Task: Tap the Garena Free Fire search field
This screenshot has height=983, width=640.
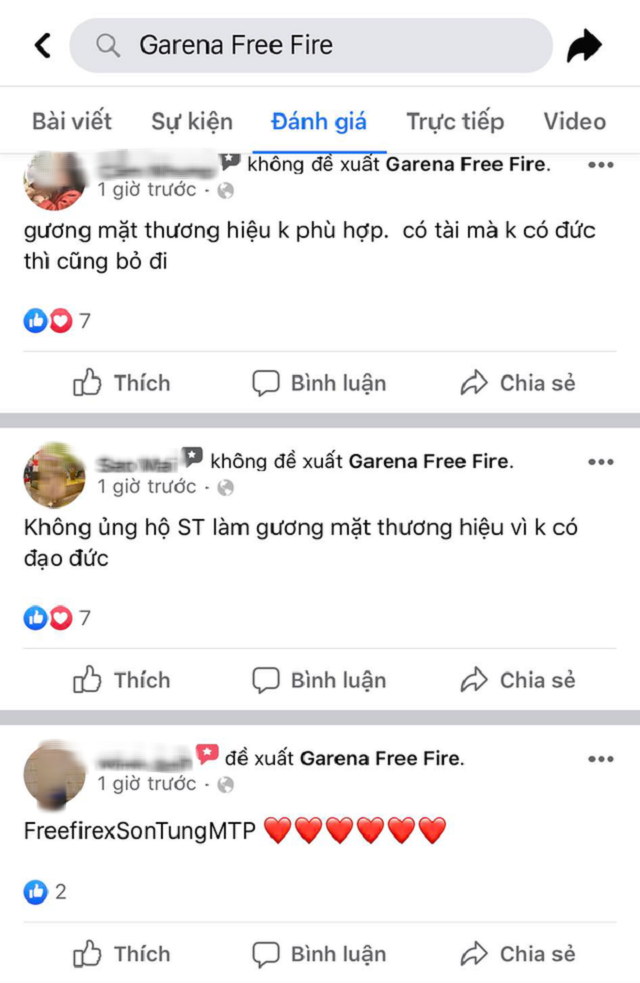Action: [x=310, y=45]
